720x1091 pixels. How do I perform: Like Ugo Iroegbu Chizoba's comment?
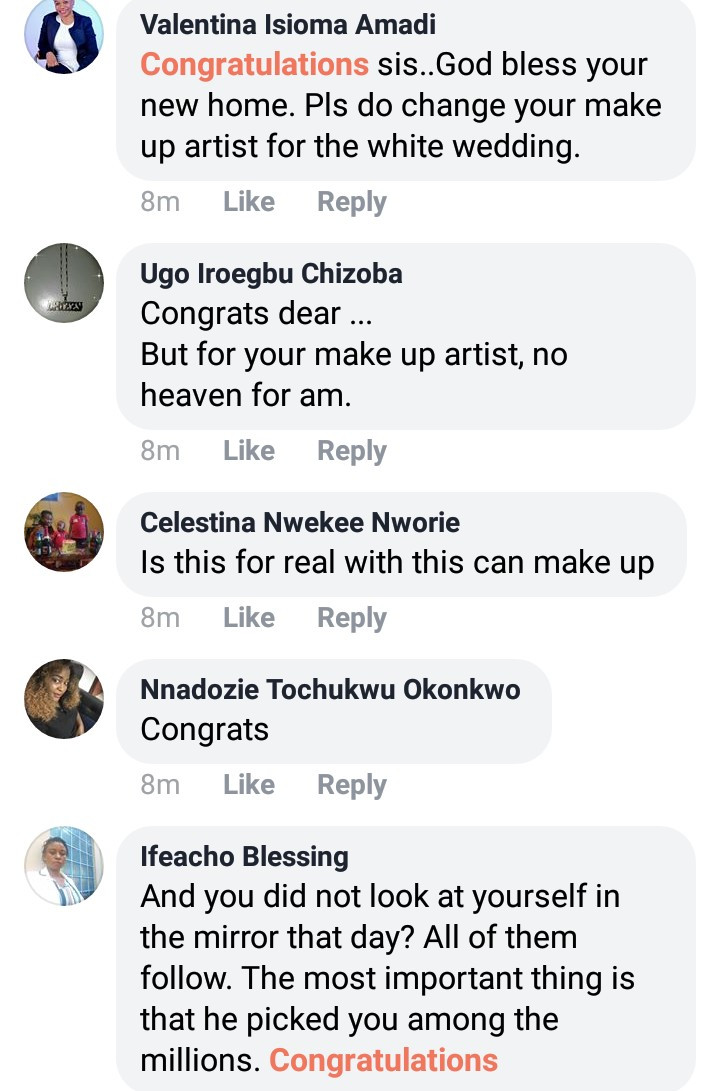[x=249, y=451]
